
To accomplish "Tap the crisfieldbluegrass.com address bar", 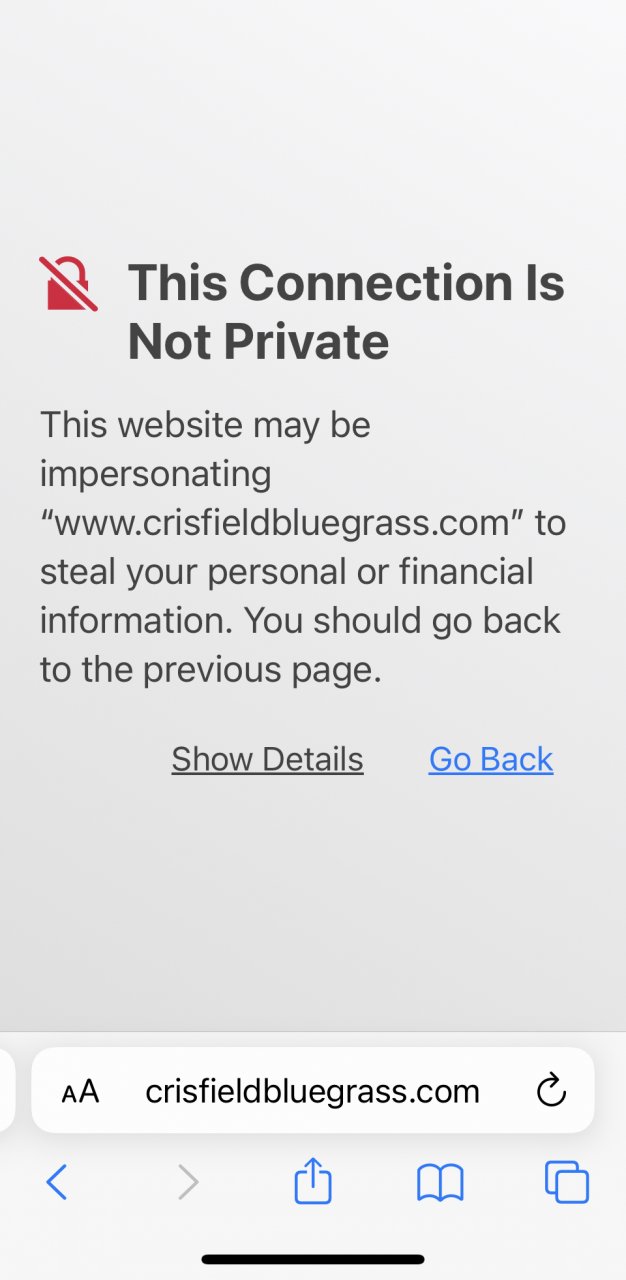I will click(312, 1091).
